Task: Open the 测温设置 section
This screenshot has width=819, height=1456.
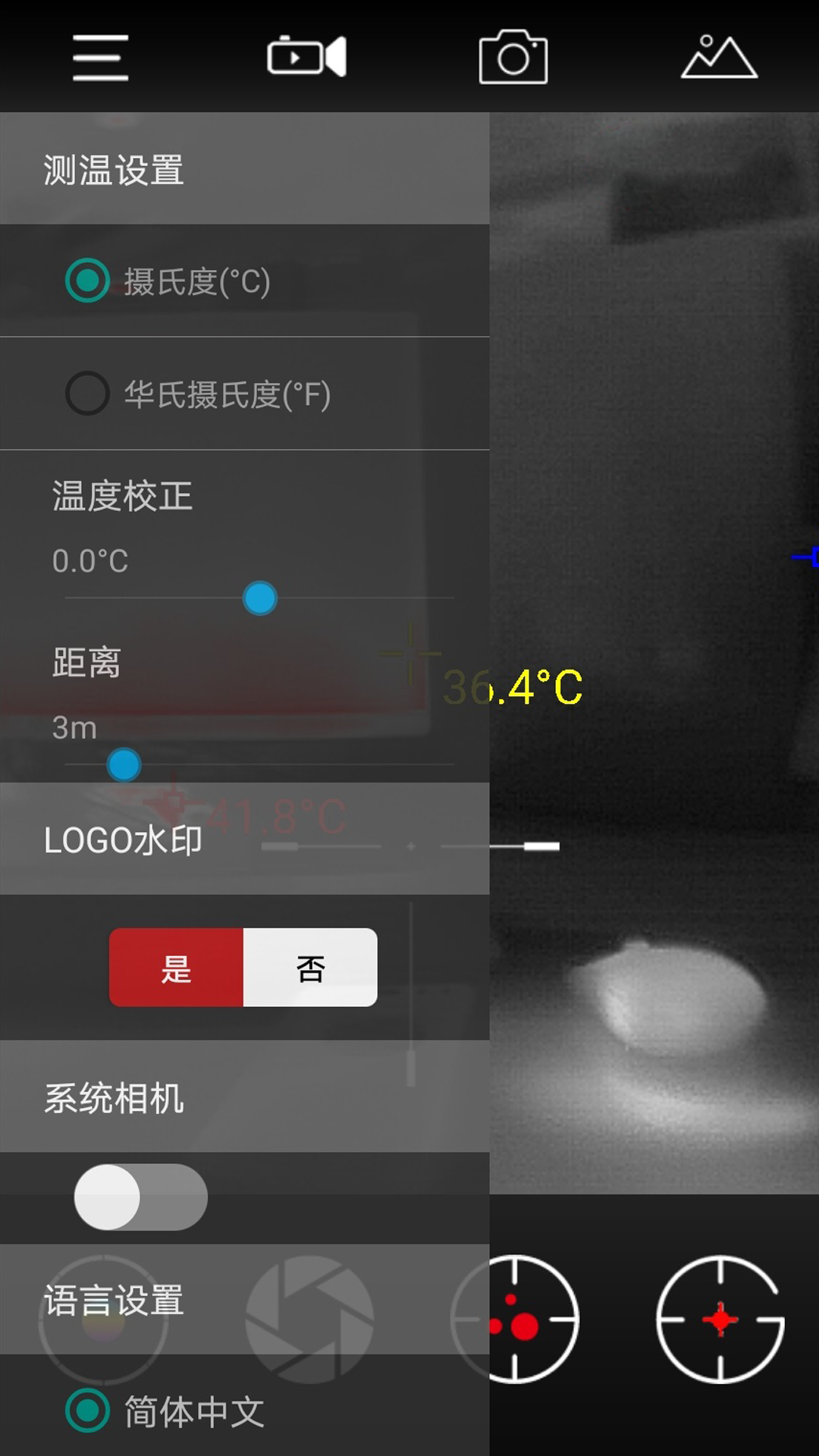Action: click(x=114, y=169)
